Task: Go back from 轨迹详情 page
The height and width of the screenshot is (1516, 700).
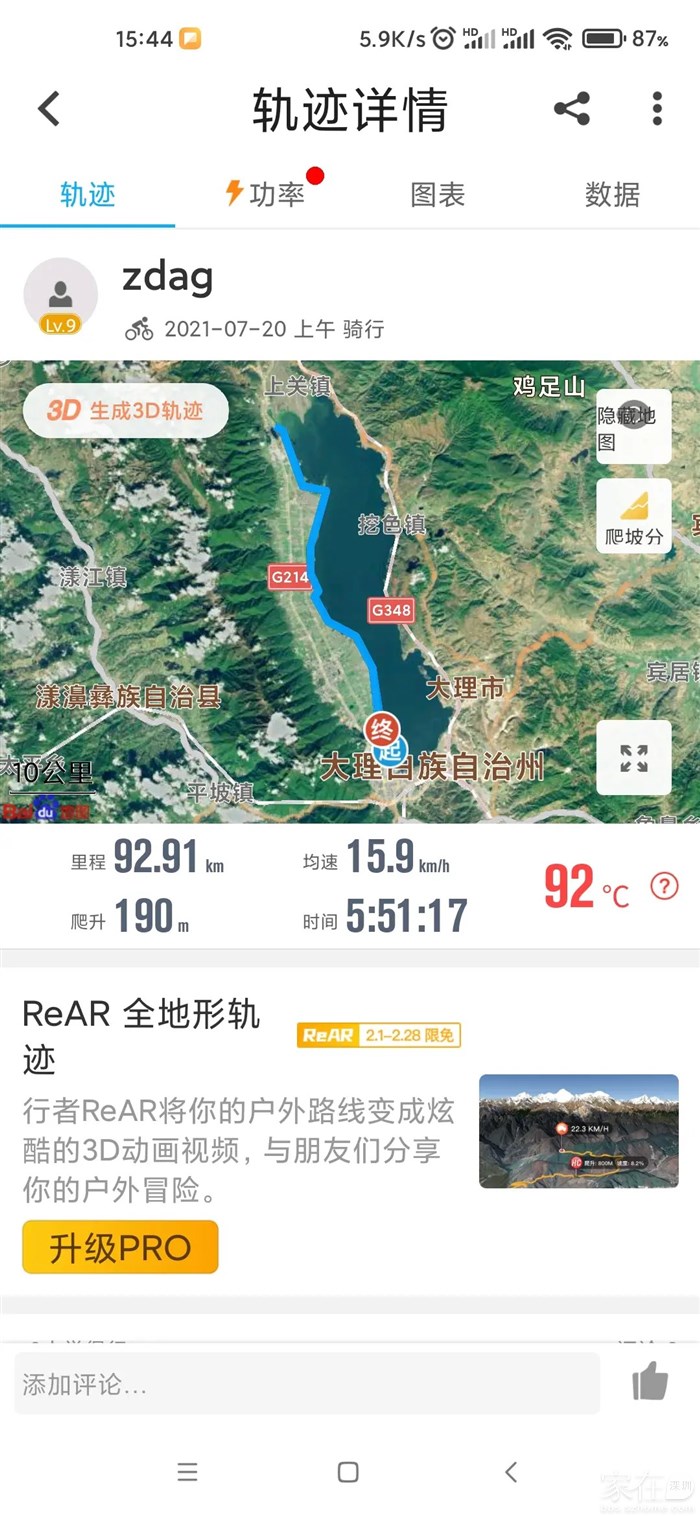Action: click(49, 108)
